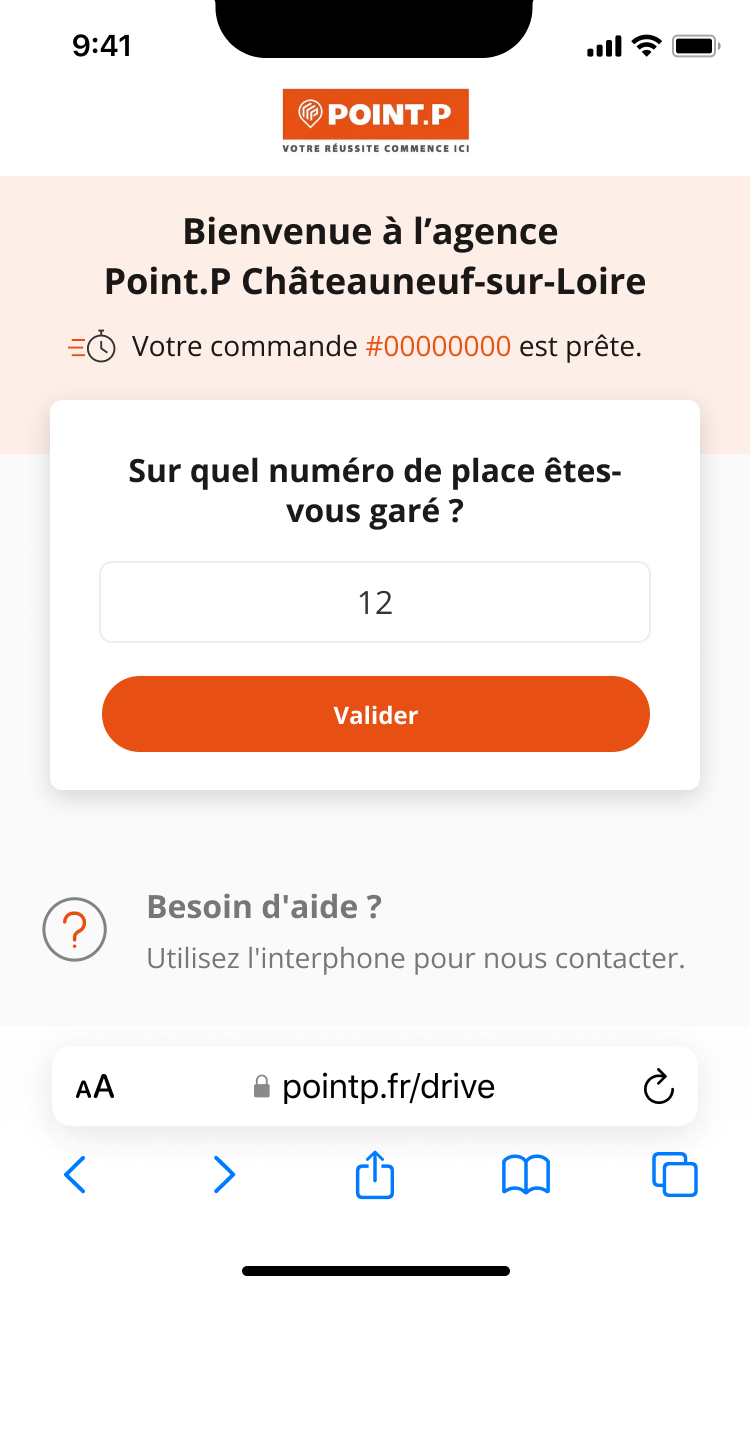Confirm with the Valider button
This screenshot has width=750, height=1454.
point(376,714)
